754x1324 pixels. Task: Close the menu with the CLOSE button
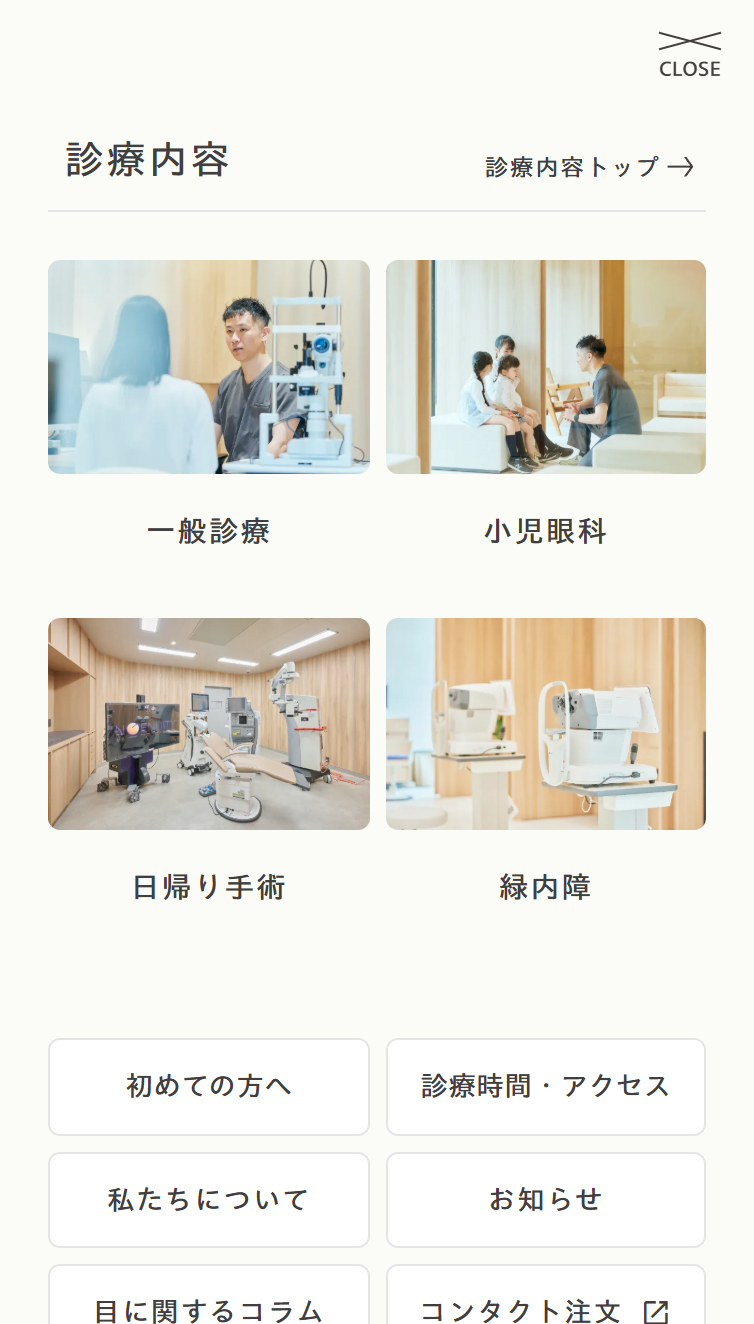689,55
